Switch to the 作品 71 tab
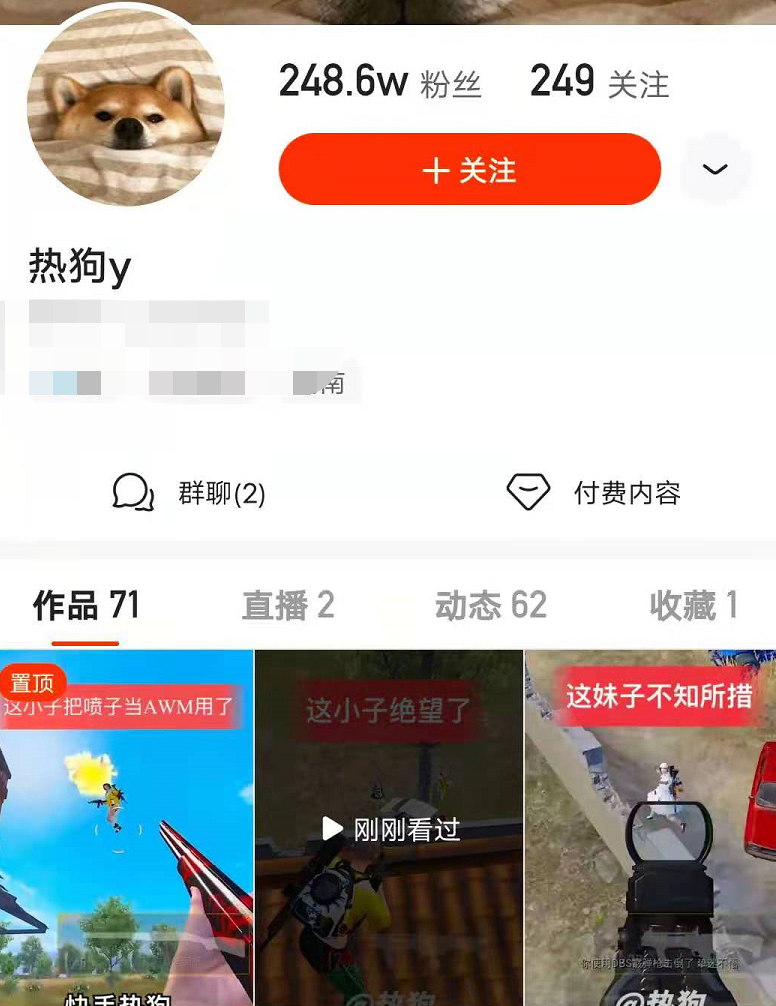This screenshot has width=776, height=1006. tap(86, 605)
